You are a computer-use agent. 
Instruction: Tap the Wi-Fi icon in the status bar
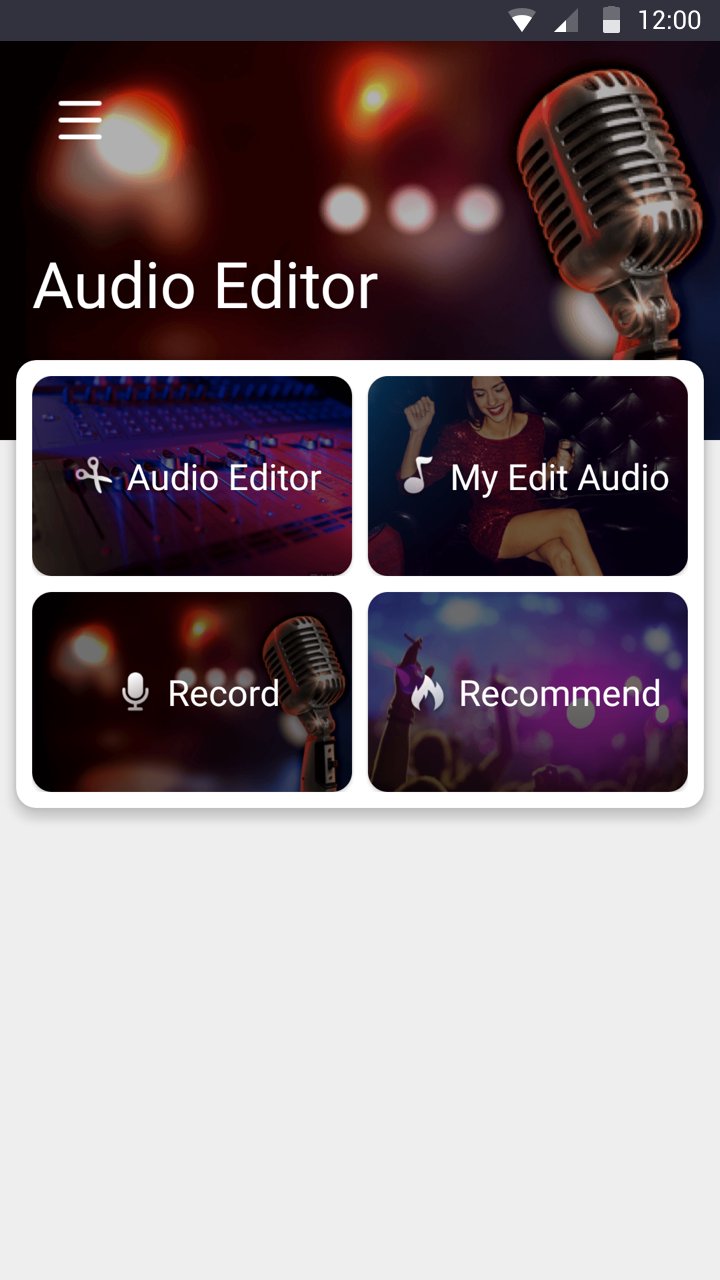(520, 18)
